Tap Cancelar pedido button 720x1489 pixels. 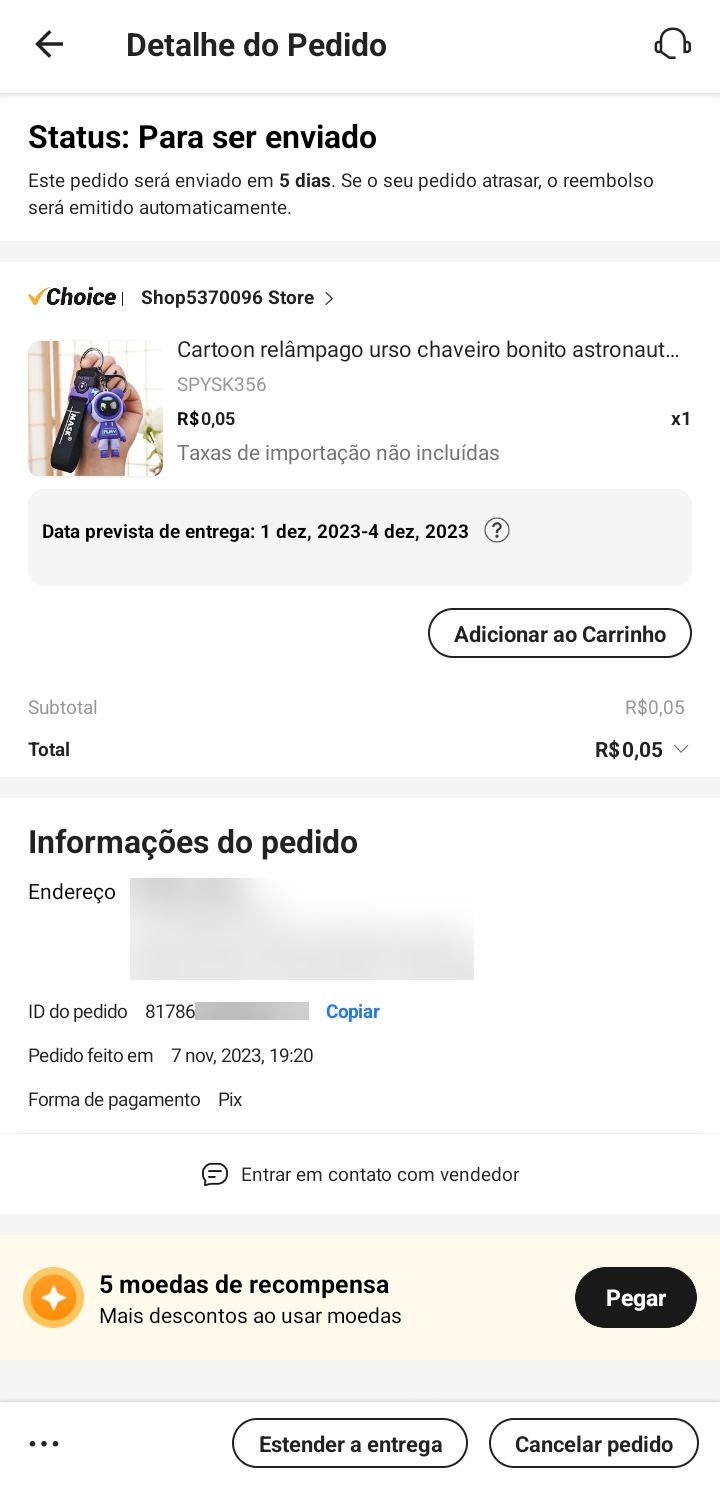pyautogui.click(x=593, y=1444)
